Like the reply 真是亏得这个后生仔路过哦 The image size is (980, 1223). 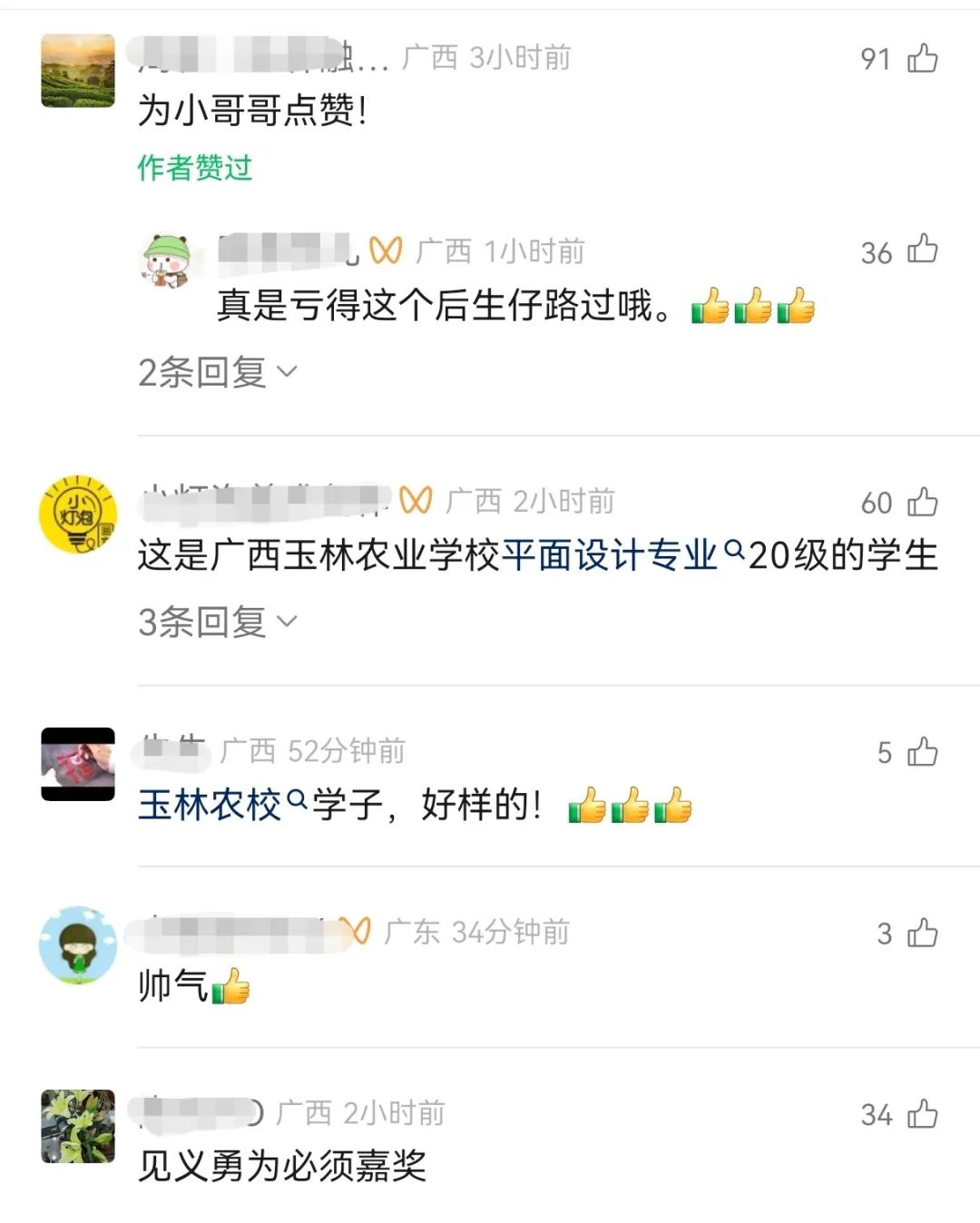coord(922,251)
